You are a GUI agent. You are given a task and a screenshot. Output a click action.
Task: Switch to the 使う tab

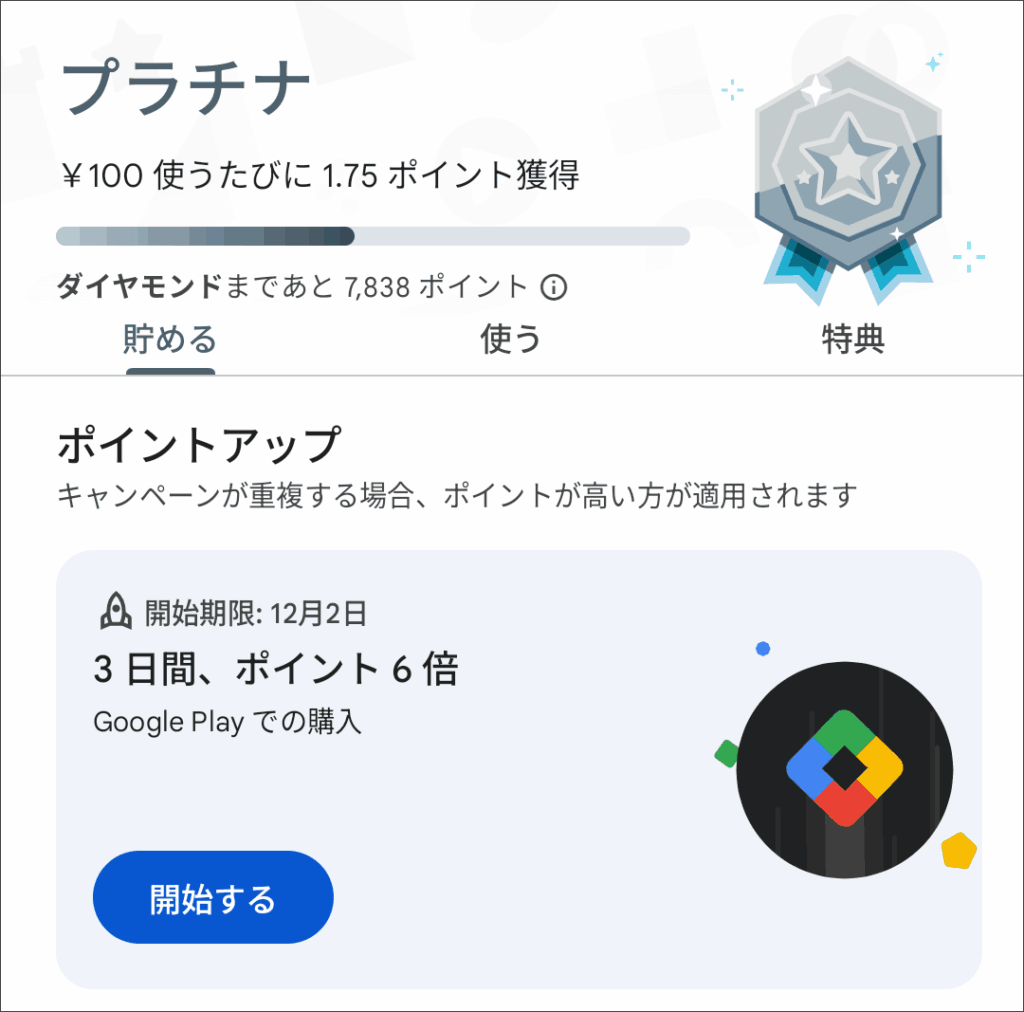[511, 340]
